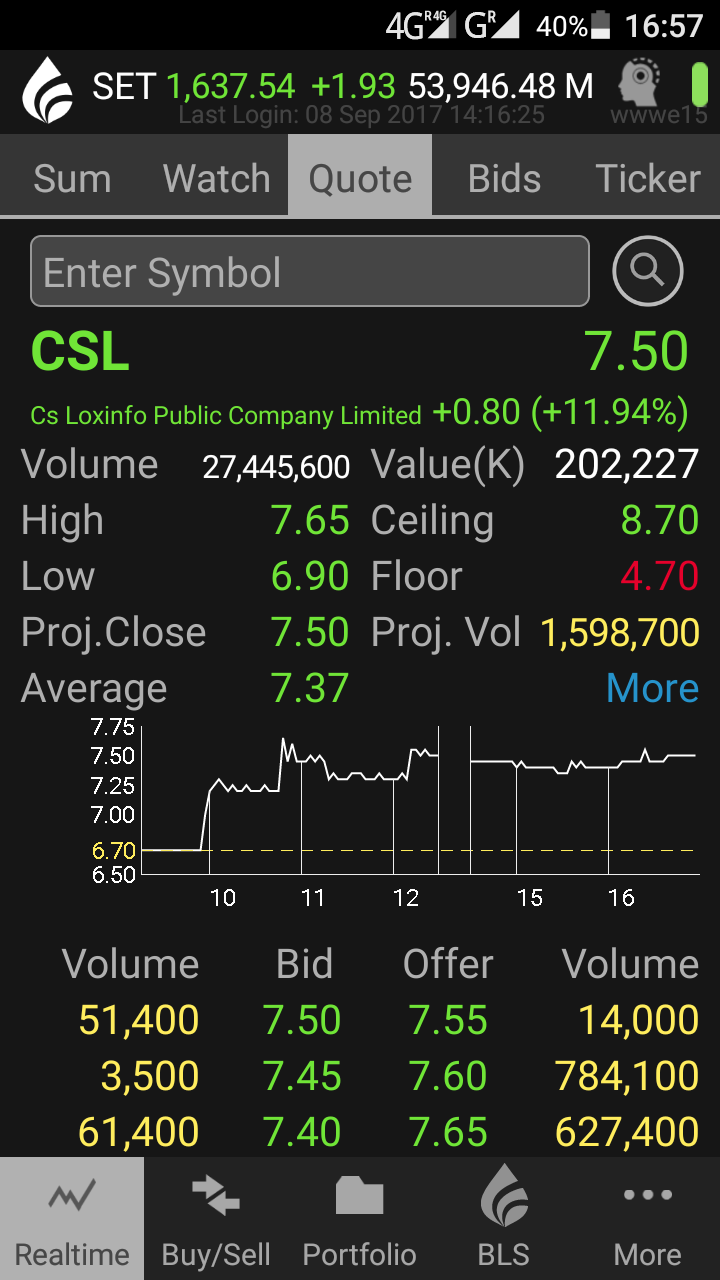Tap the blue More link for CSL

click(652, 688)
